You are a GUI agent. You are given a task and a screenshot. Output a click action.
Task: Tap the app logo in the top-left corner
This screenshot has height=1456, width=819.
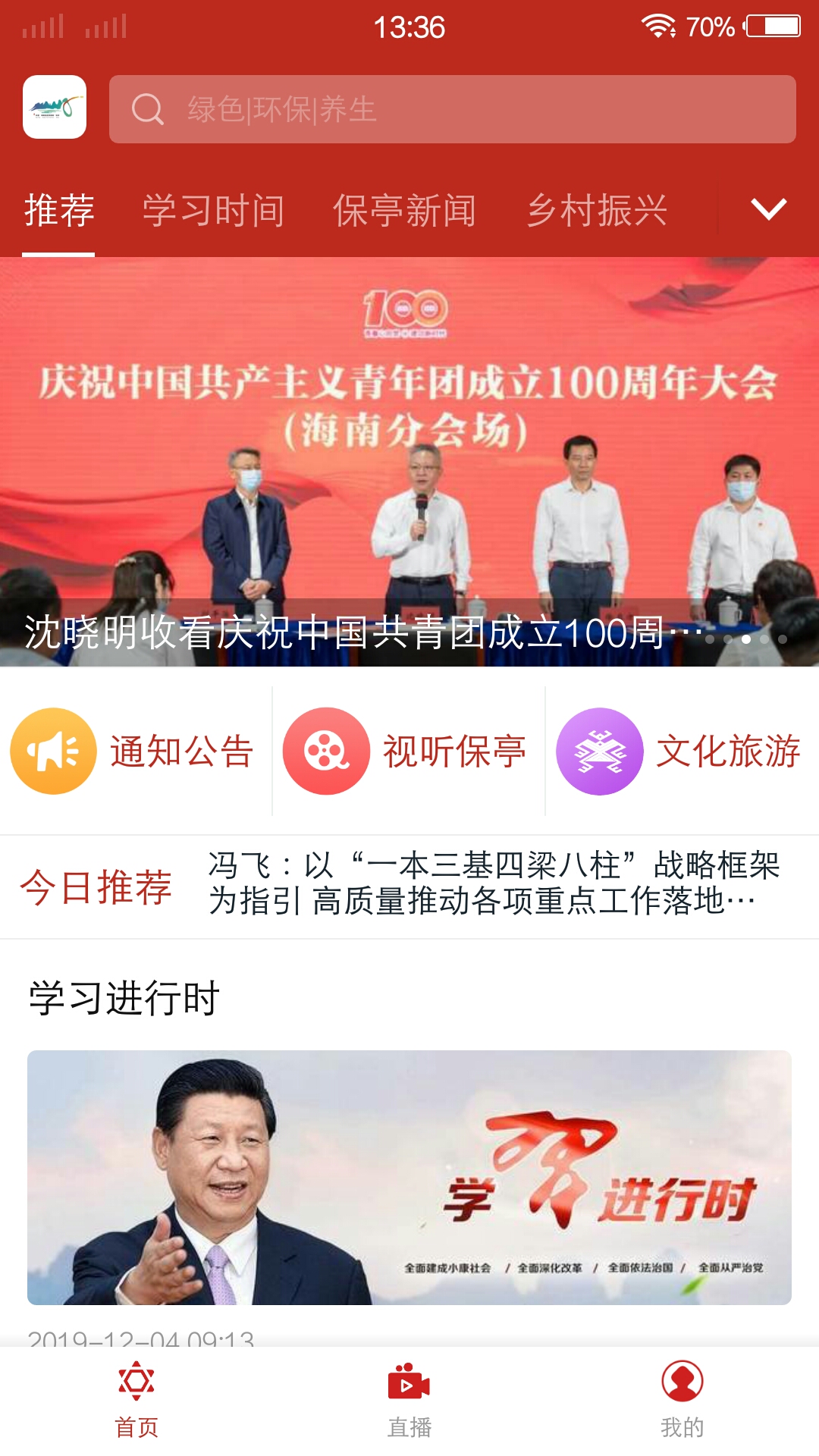54,109
